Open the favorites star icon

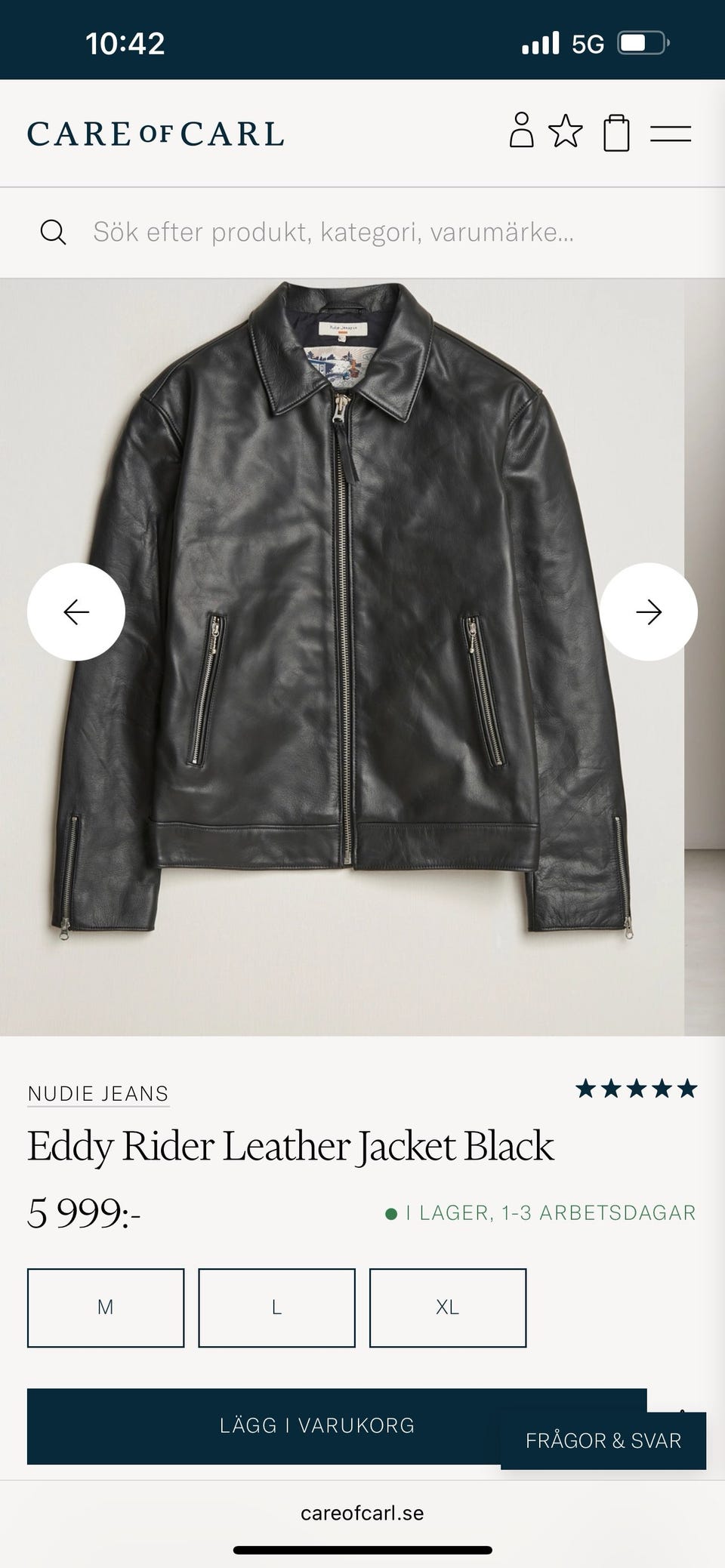566,131
